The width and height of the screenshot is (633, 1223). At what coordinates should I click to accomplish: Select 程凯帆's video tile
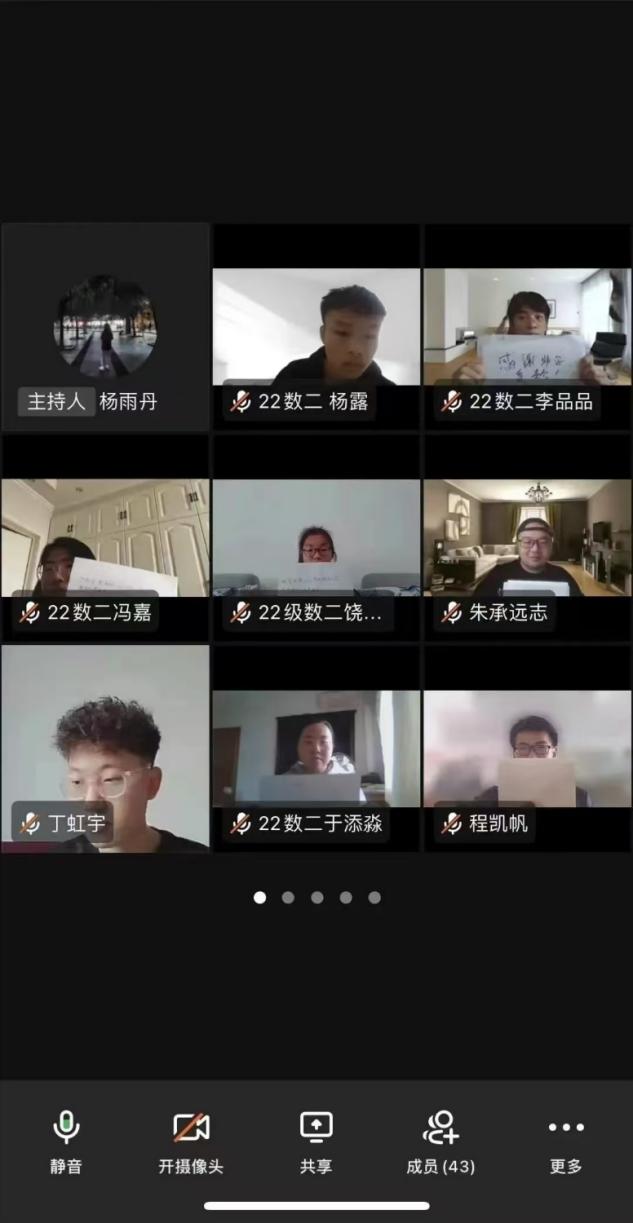click(x=527, y=748)
